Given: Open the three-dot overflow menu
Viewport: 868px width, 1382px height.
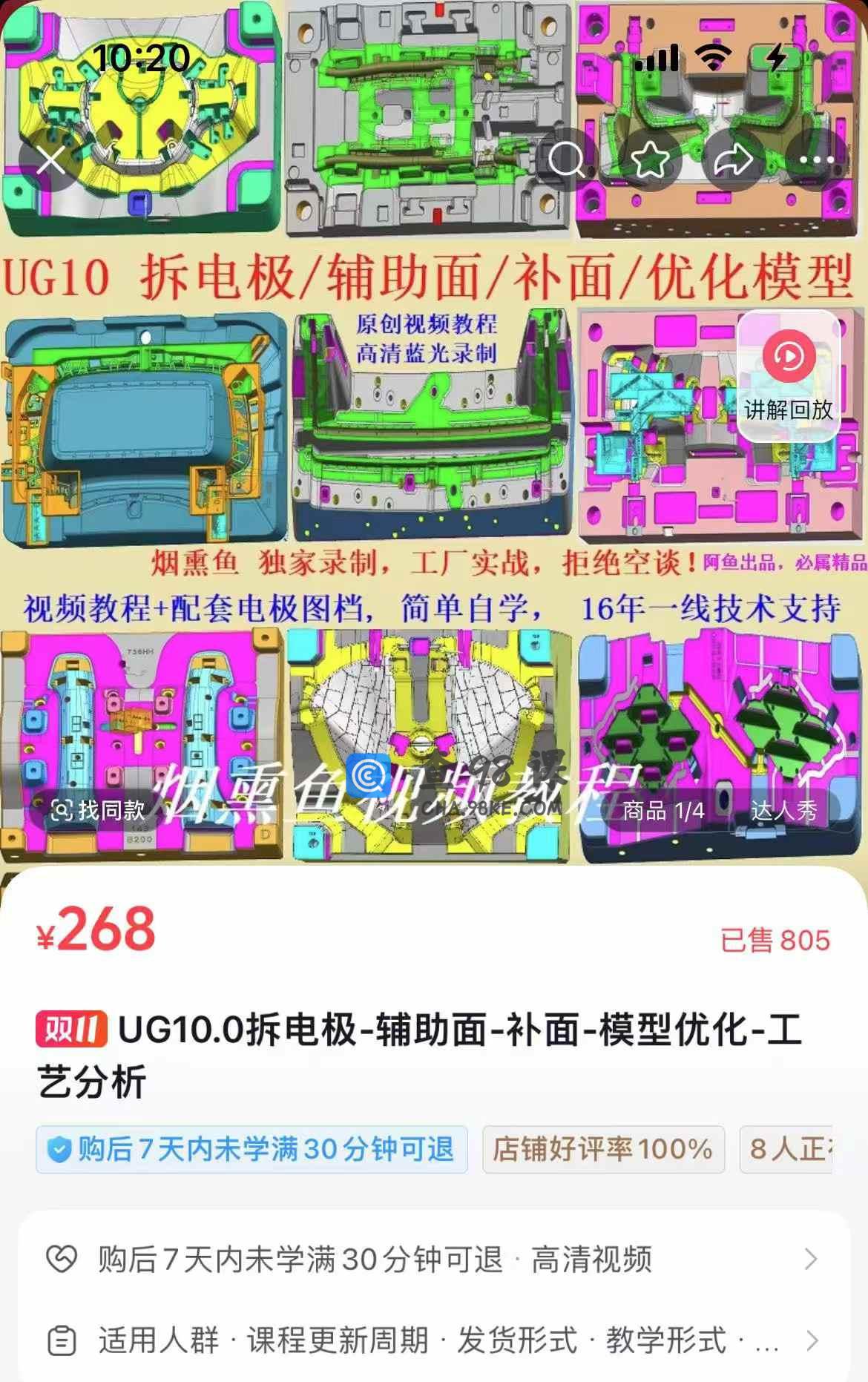Looking at the screenshot, I should tap(816, 159).
